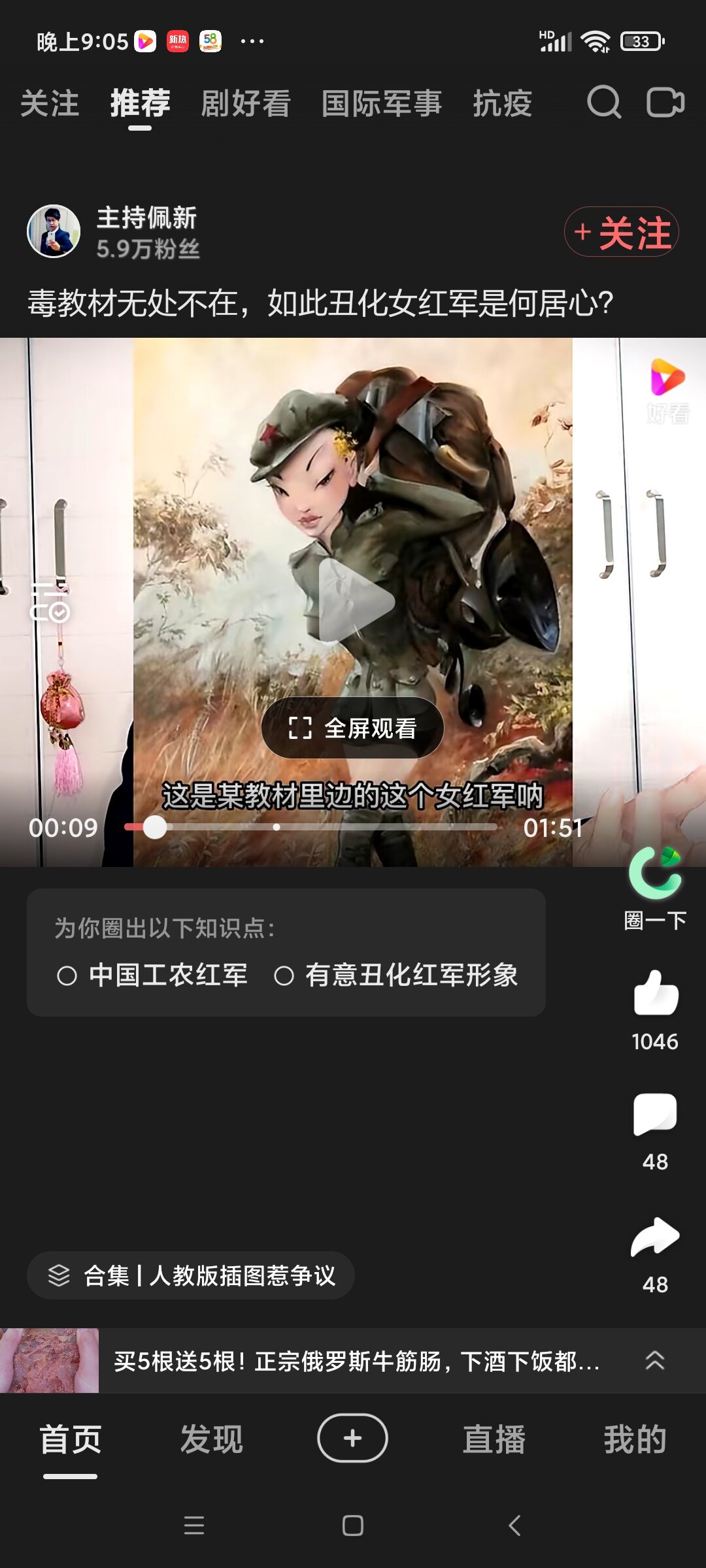Image resolution: width=706 pixels, height=1568 pixels.
Task: Select the 中国工农红军 knowledge point
Action: pyautogui.click(x=152, y=975)
